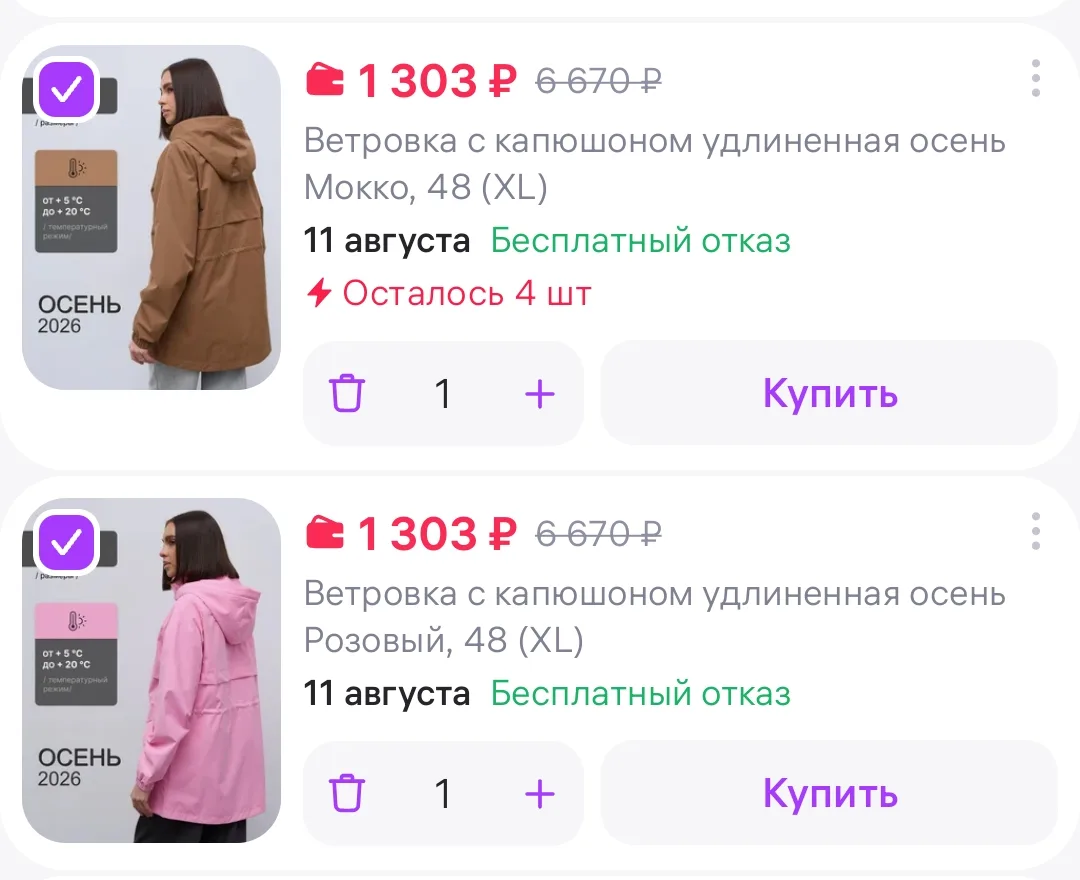Screen dimensions: 1080x880
Task: Open overflow menu for Мокко jacket
Action: point(1035,78)
